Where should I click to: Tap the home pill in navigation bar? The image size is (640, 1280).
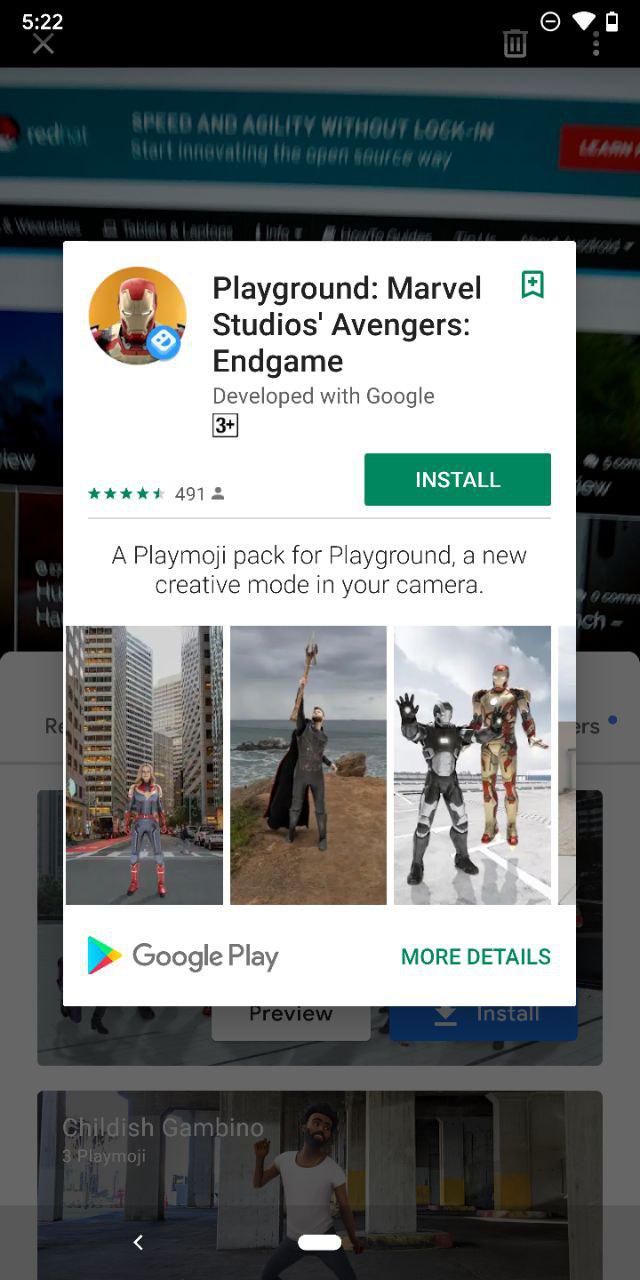tap(320, 1242)
